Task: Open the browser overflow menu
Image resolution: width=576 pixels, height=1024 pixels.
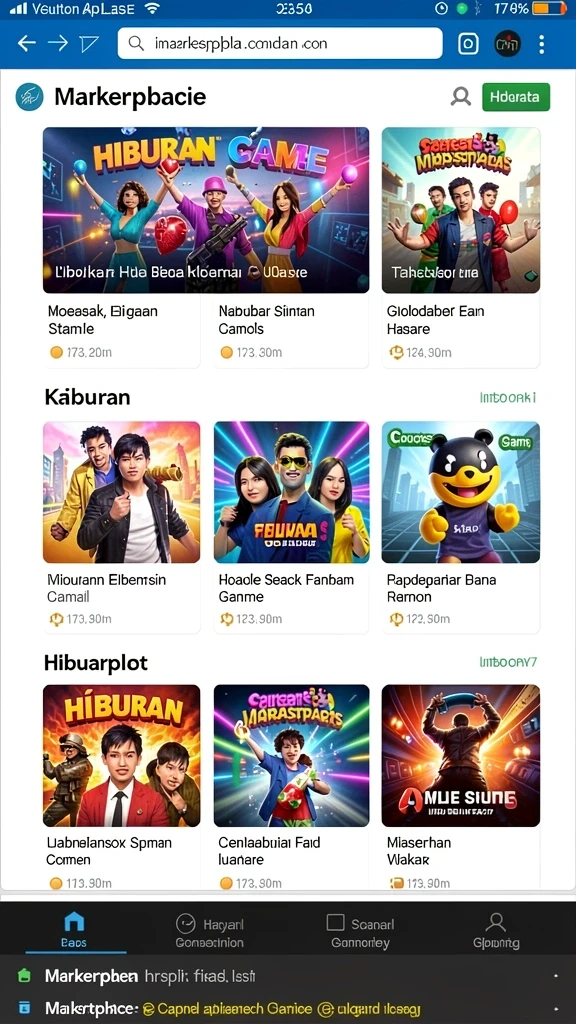Action: [541, 44]
